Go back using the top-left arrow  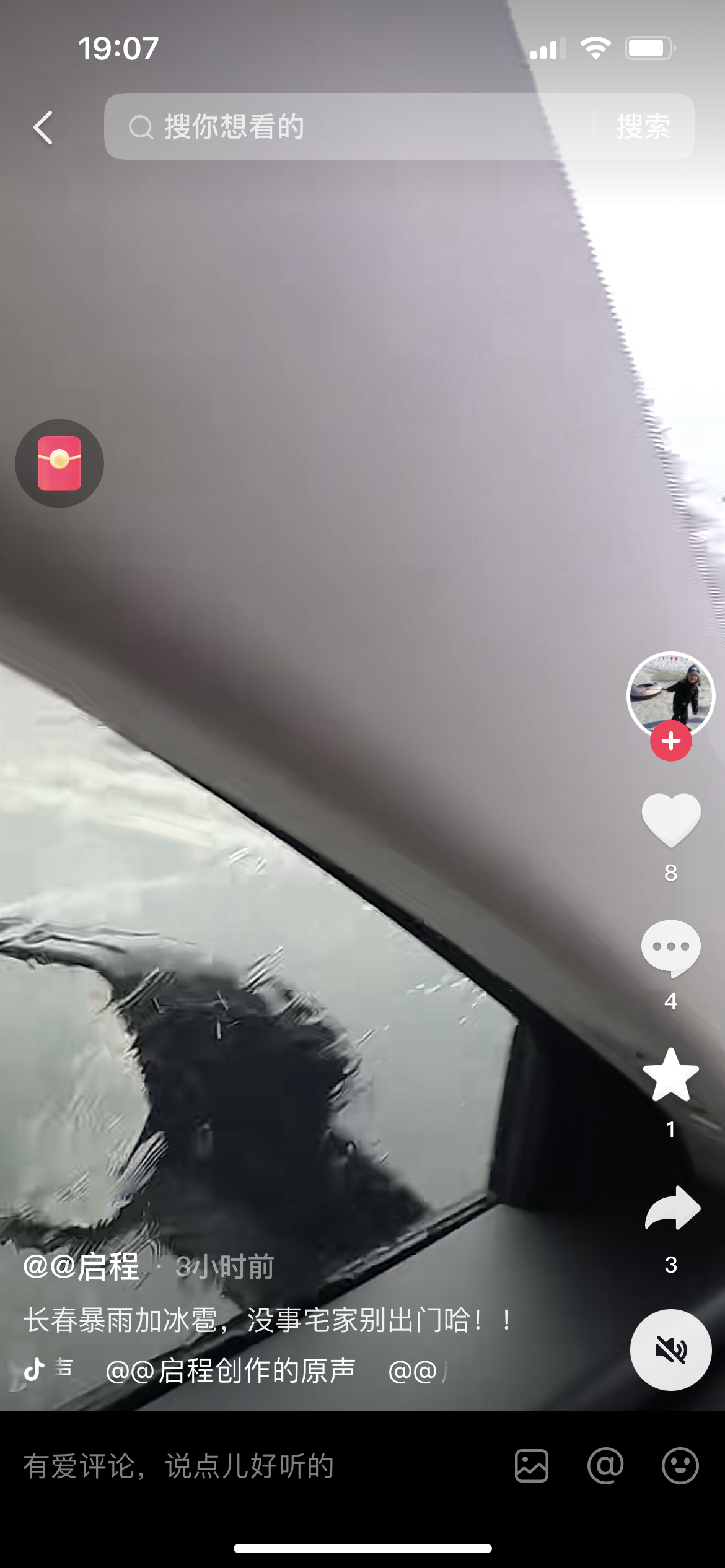(x=43, y=128)
